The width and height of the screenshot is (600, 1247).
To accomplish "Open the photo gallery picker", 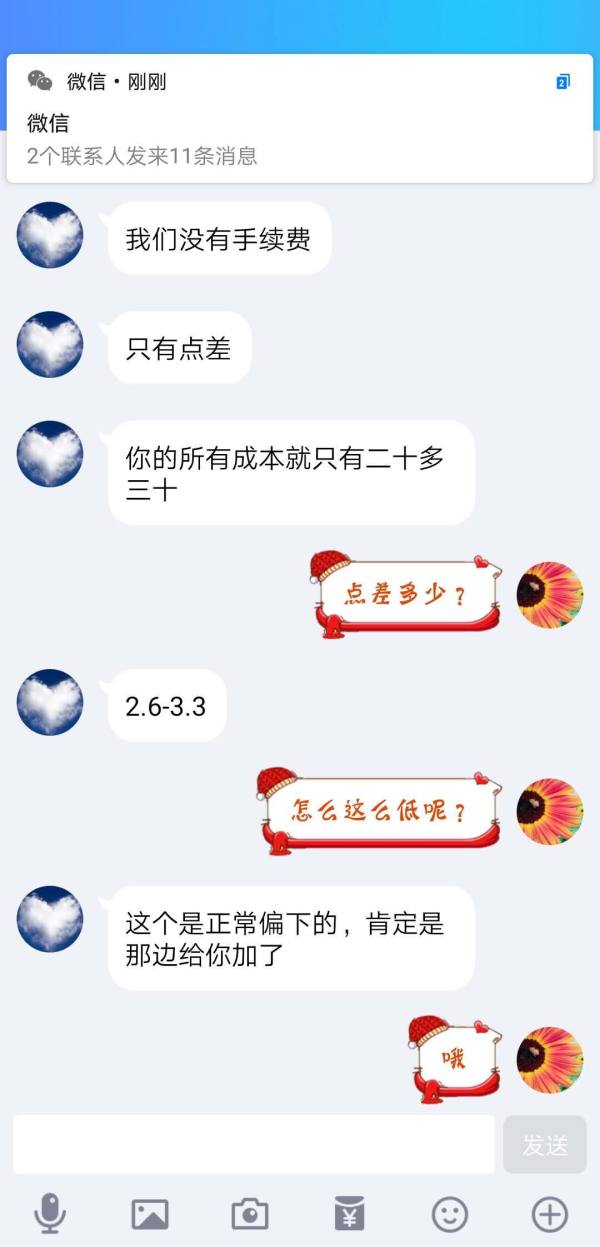I will 150,1214.
